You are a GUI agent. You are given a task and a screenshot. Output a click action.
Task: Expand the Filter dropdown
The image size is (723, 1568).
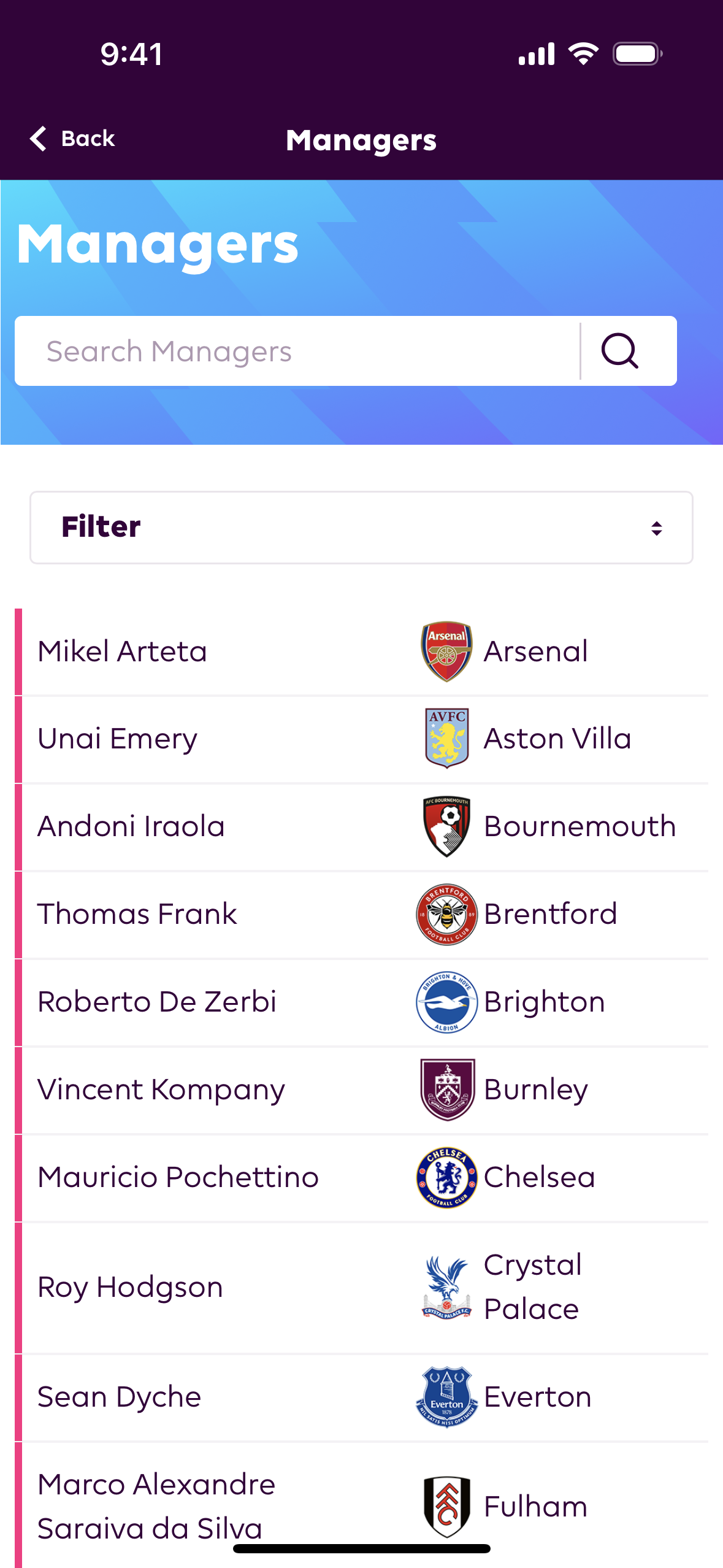[x=361, y=528]
